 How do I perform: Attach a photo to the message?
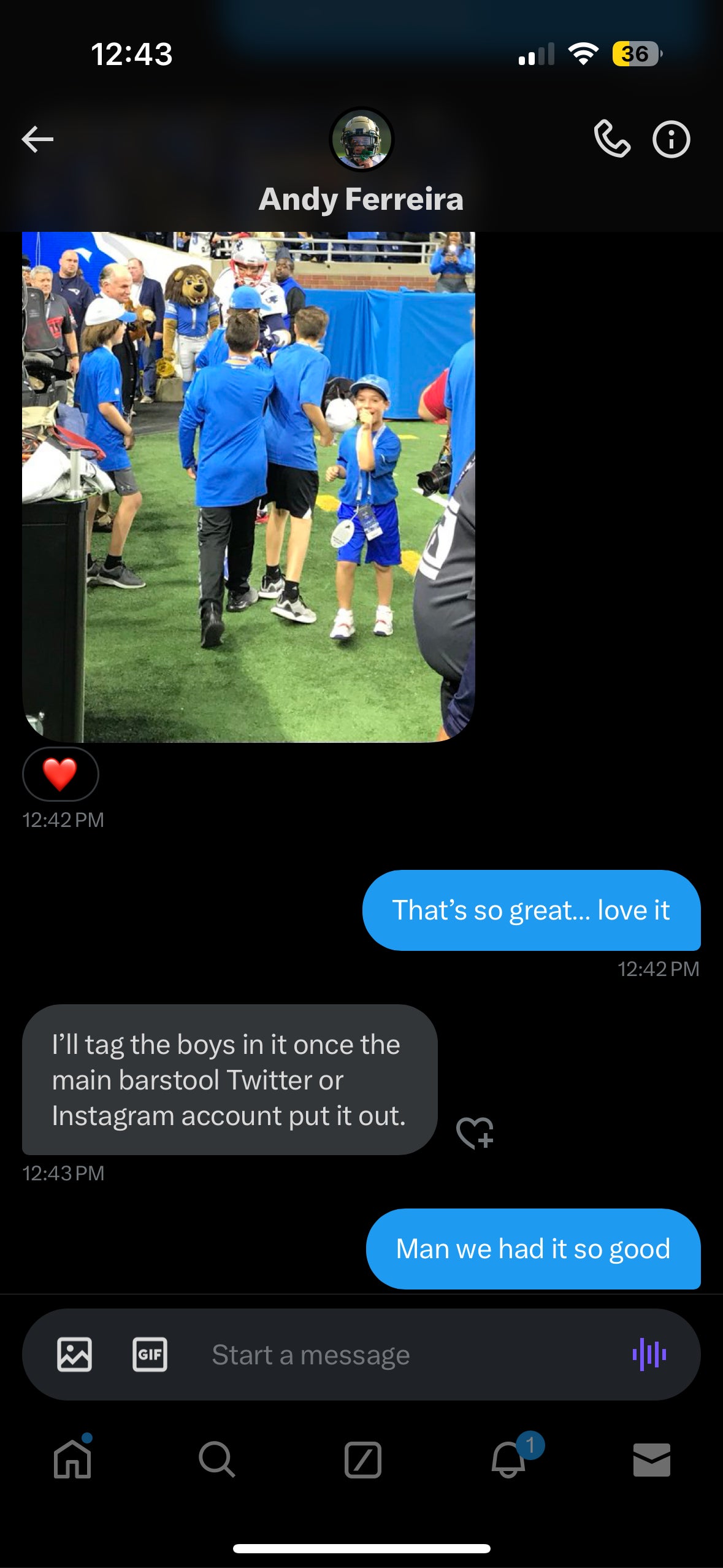(x=74, y=1355)
